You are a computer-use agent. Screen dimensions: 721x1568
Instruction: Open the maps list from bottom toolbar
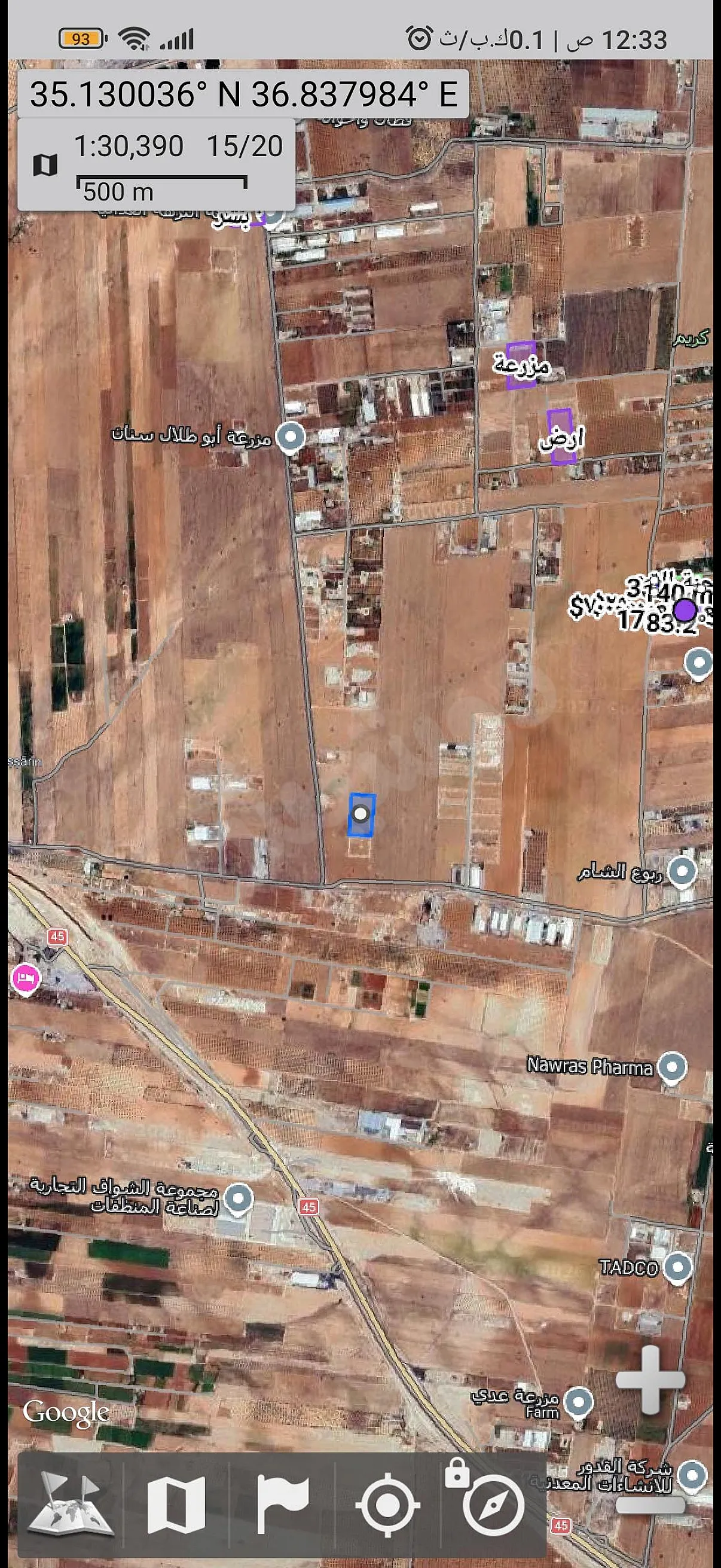[x=176, y=1505]
